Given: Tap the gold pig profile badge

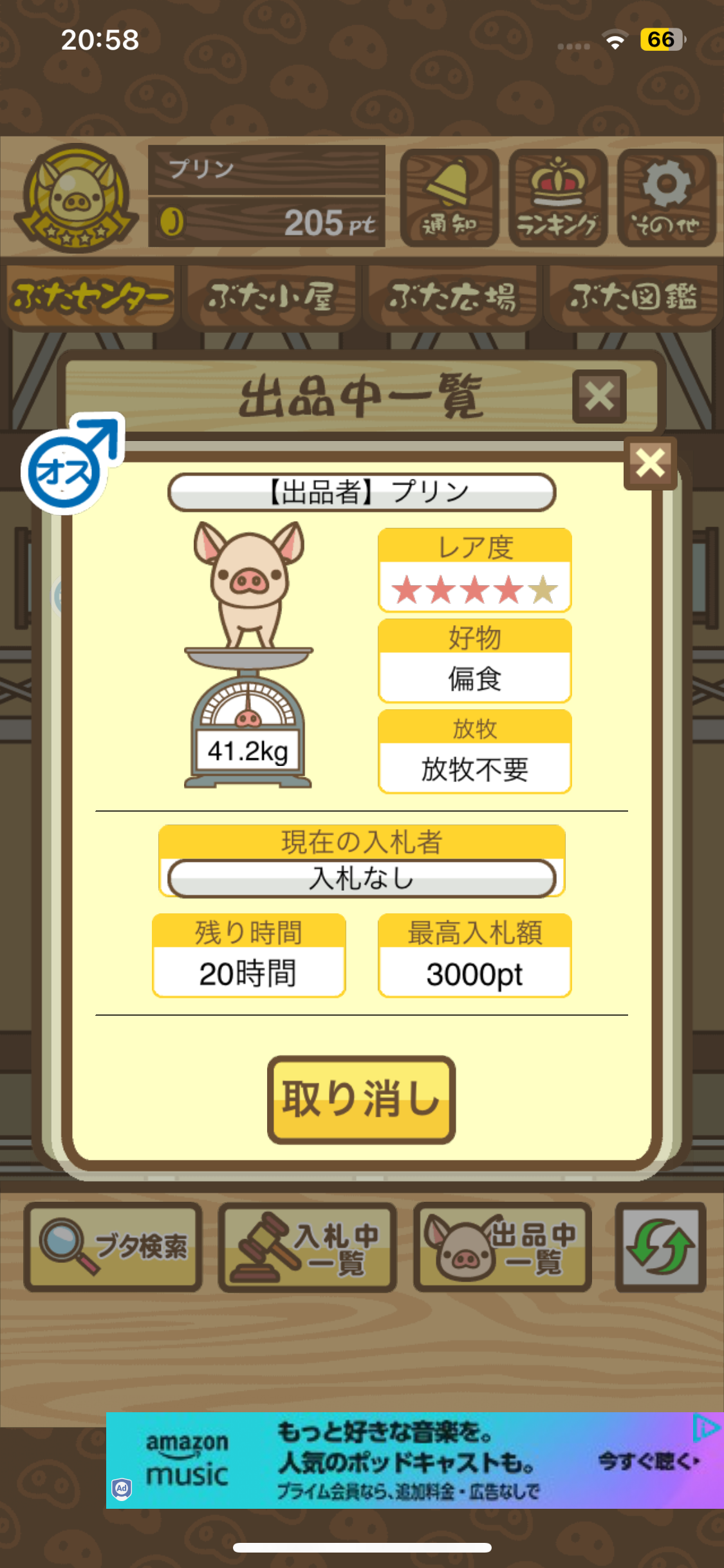Looking at the screenshot, I should [x=76, y=197].
